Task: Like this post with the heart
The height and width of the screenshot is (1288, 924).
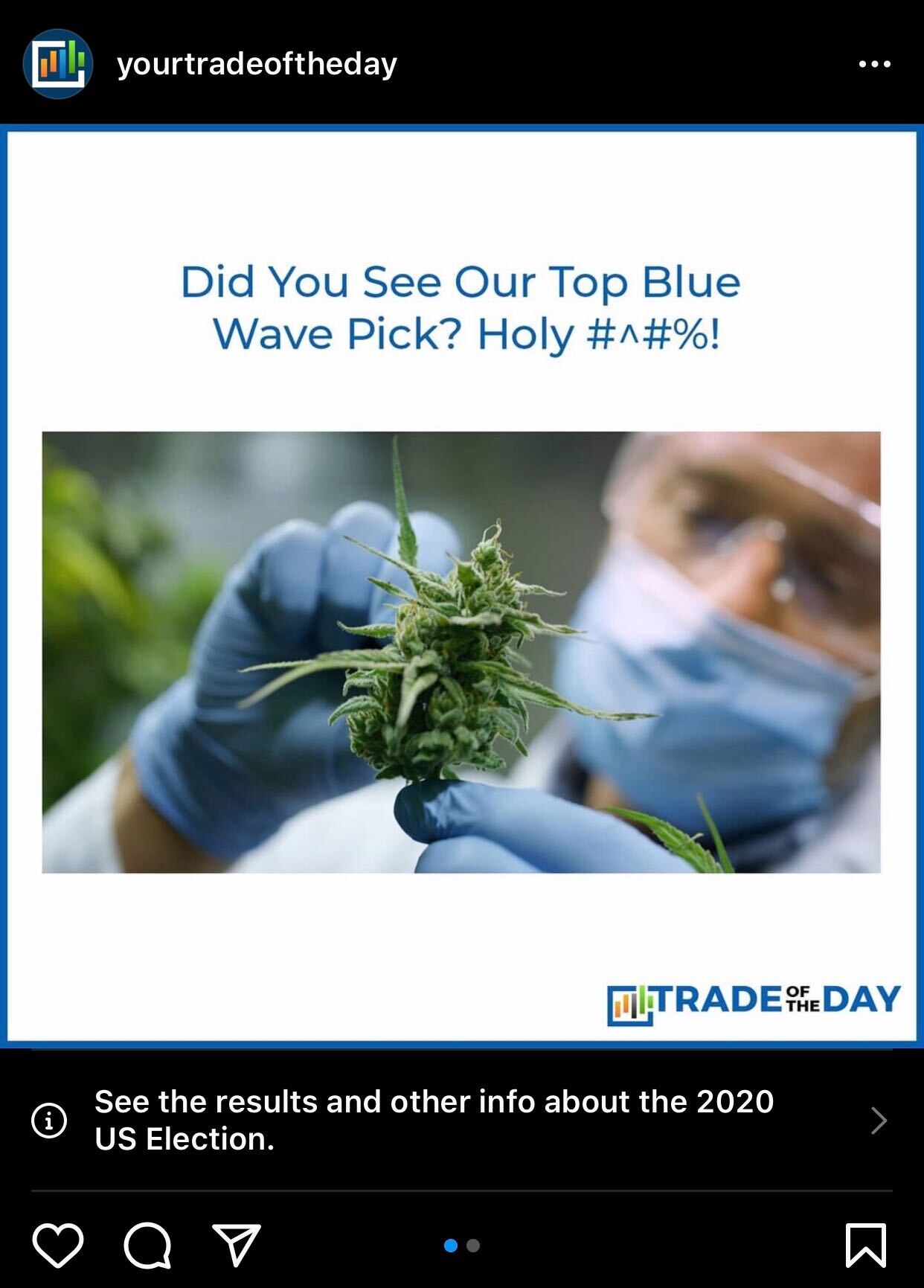Action: (58, 1245)
